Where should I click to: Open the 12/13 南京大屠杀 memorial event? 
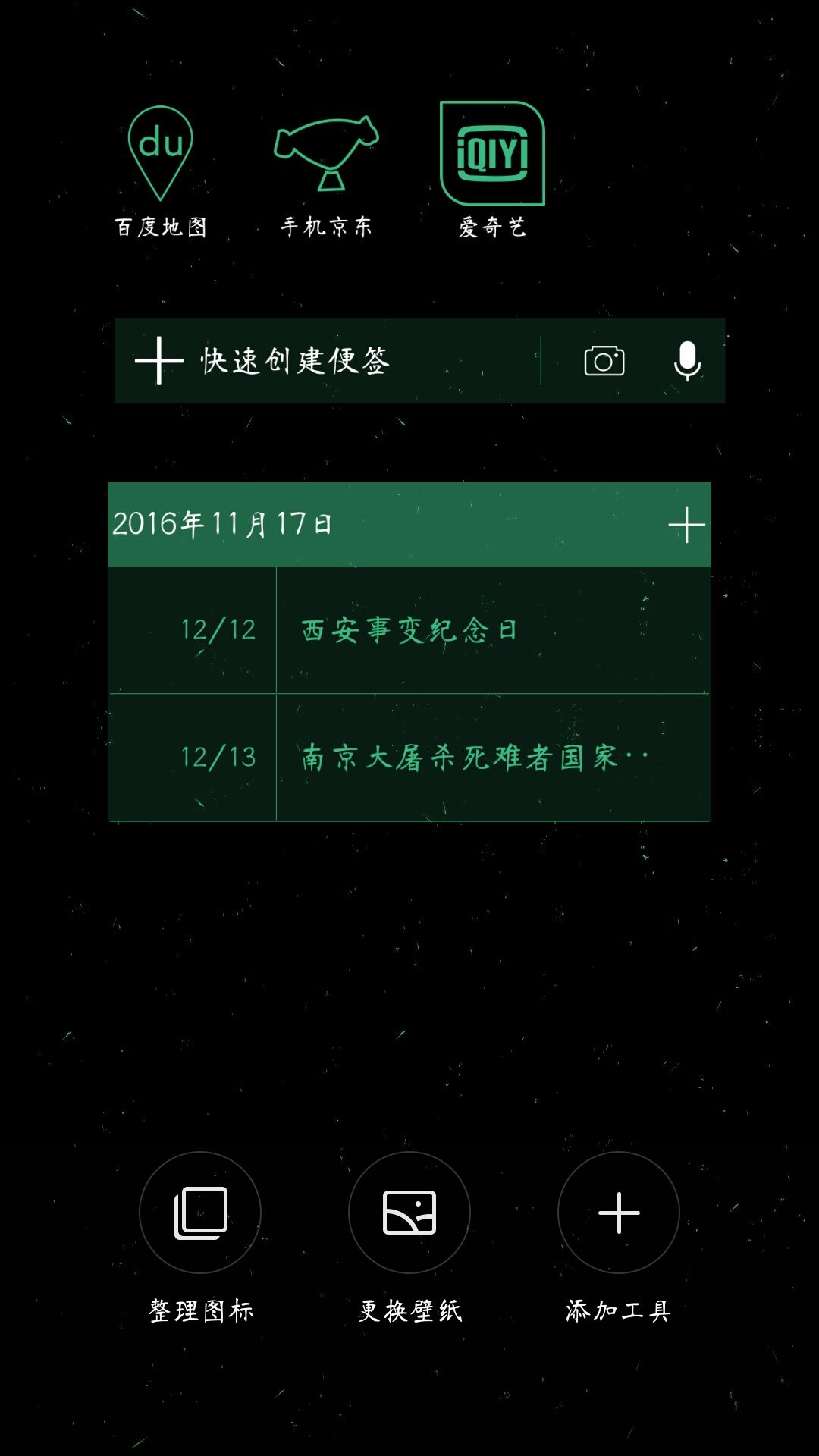409,758
